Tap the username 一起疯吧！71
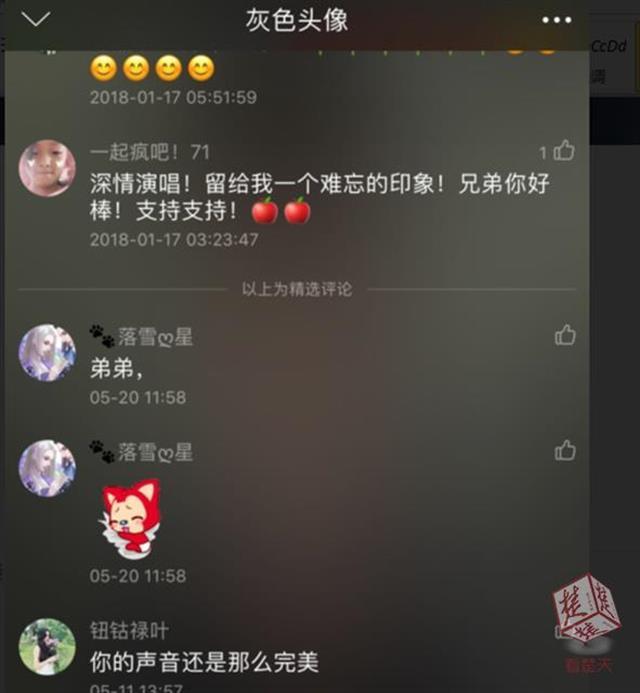The image size is (640, 693). point(150,152)
